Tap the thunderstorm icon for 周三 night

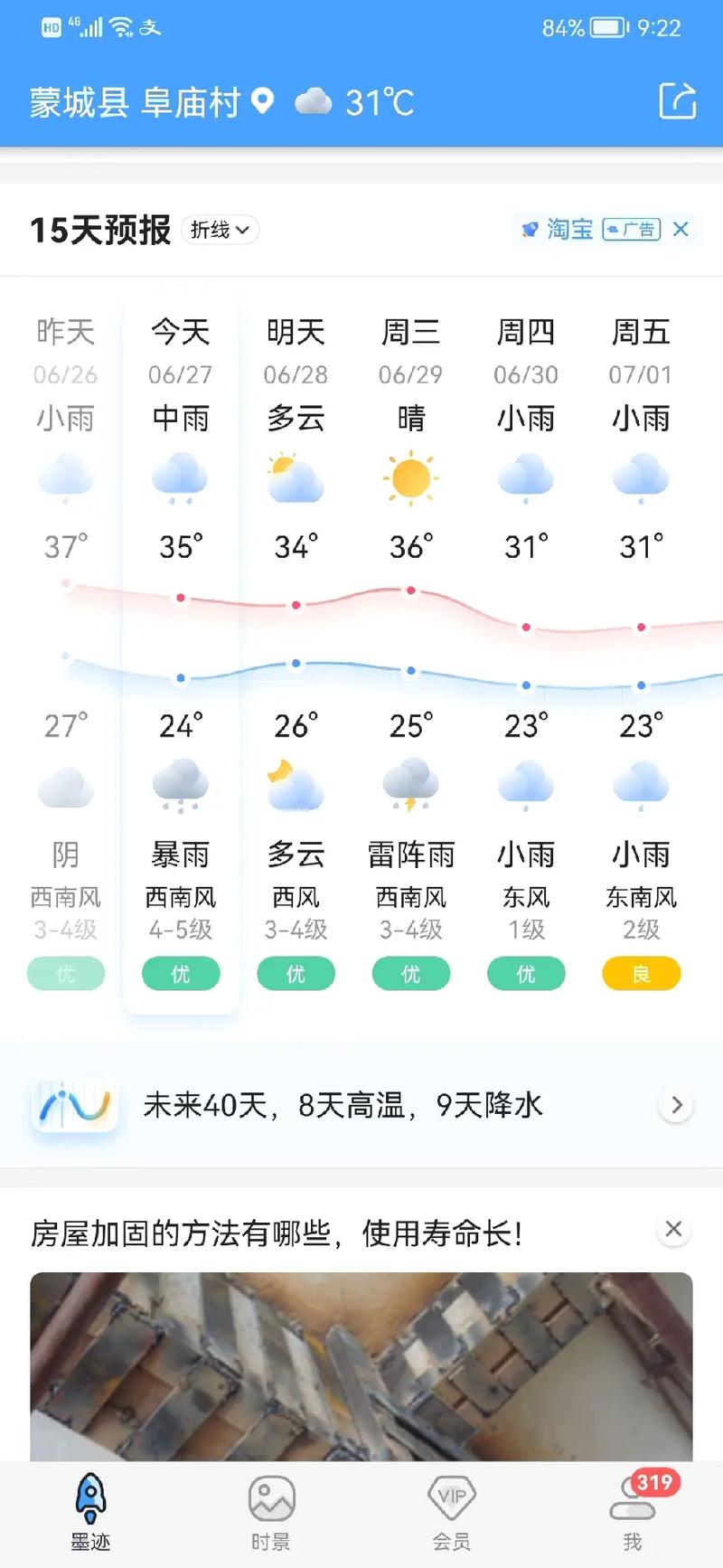coord(411,785)
